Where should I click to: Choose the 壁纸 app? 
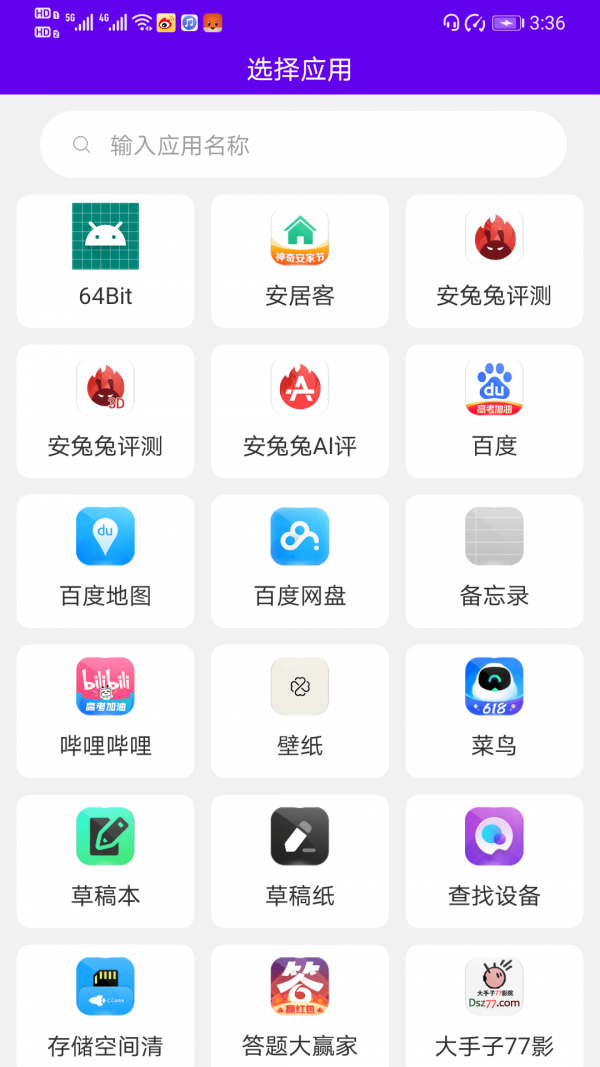300,710
